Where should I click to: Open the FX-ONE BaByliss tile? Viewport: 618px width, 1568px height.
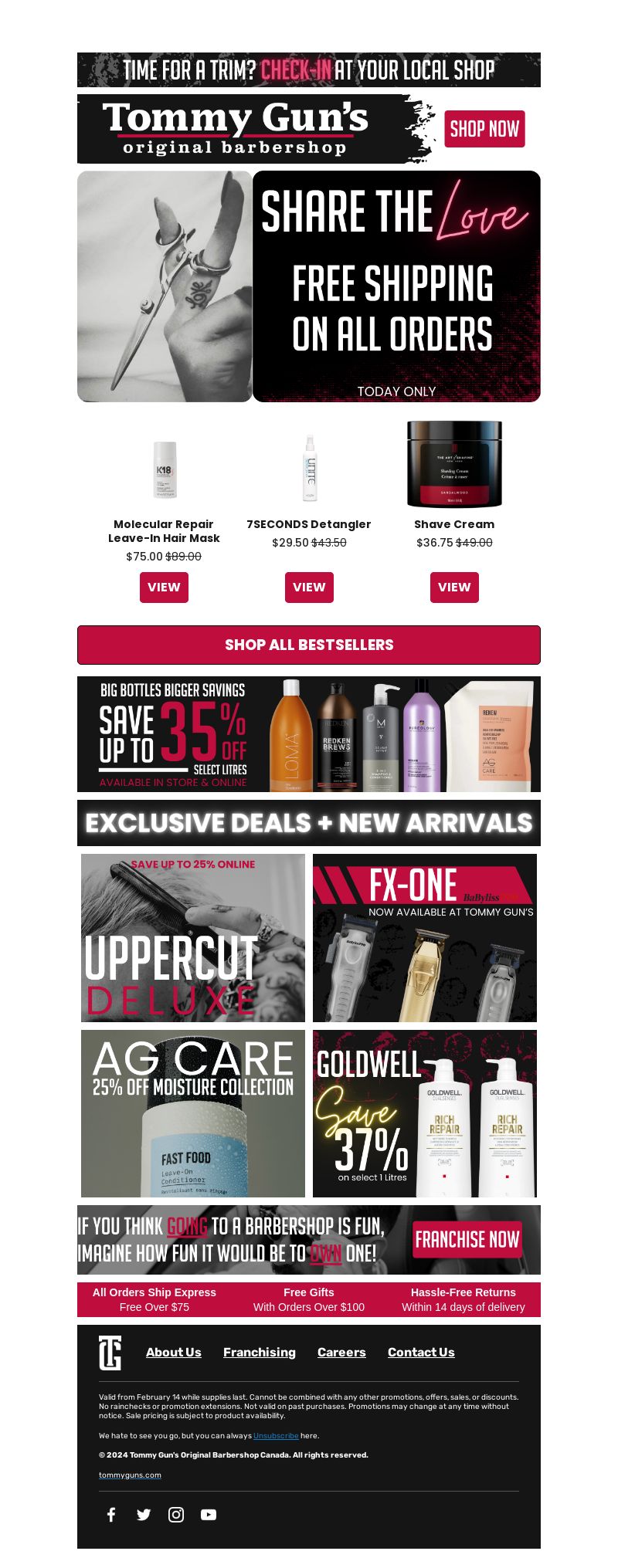tap(425, 938)
